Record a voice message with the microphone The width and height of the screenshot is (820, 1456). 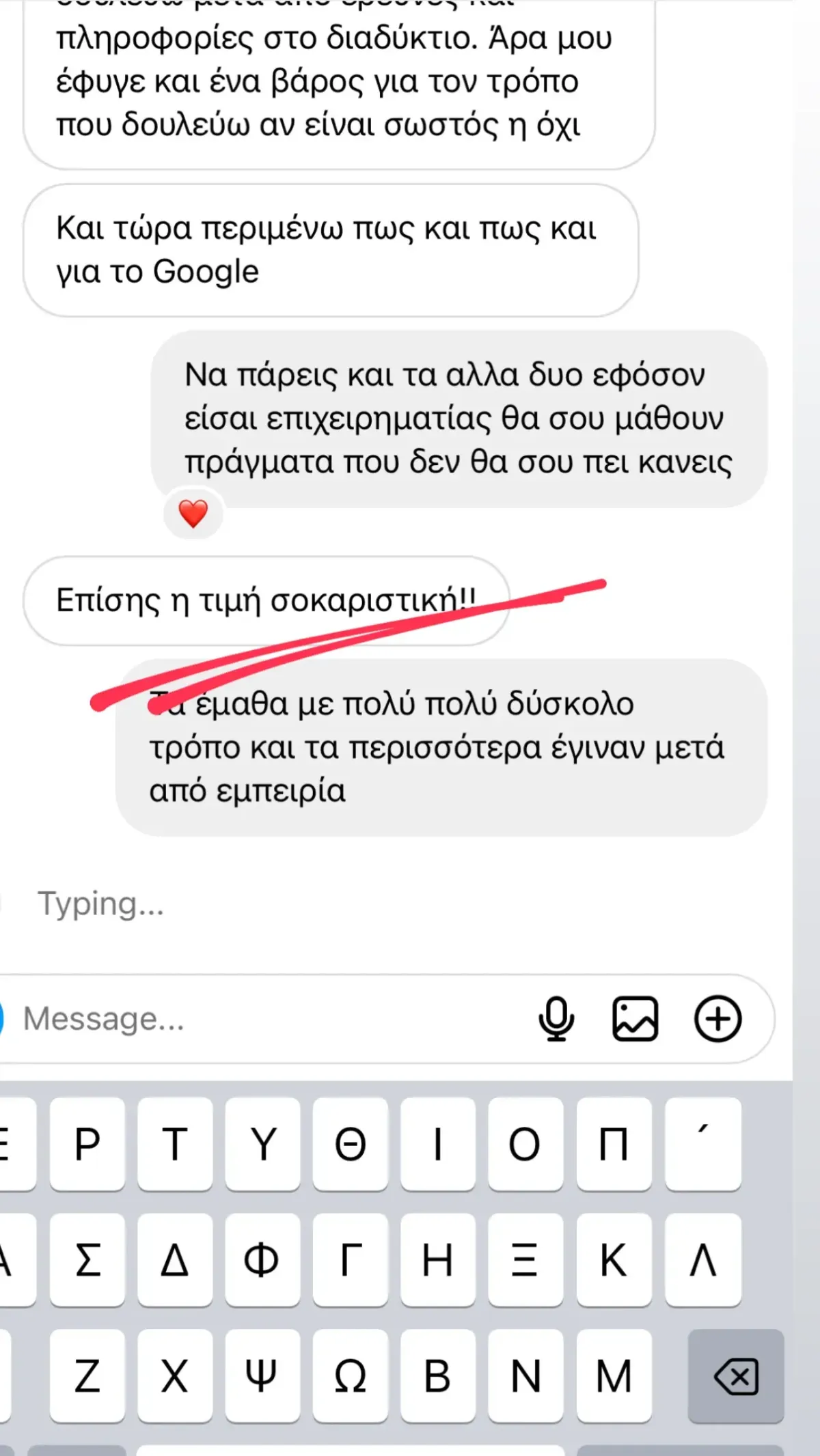coord(556,1019)
